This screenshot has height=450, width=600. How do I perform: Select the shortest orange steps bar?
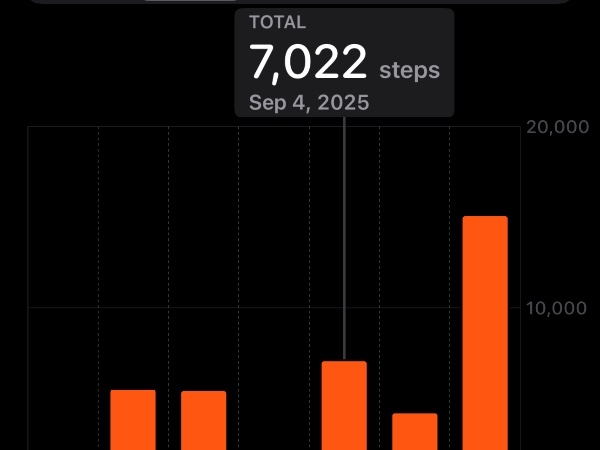(415, 431)
